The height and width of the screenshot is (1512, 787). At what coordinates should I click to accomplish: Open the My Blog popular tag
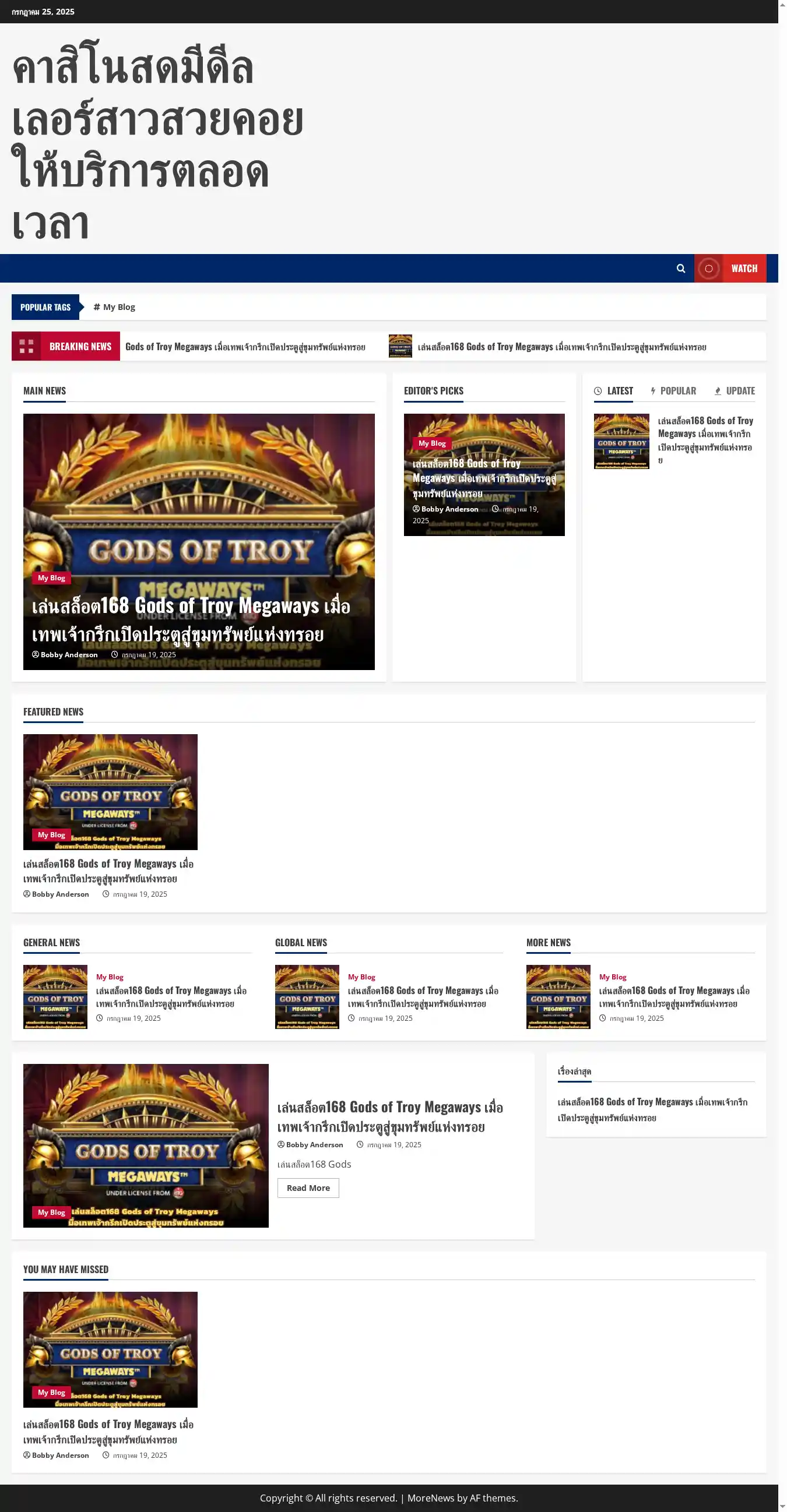pyautogui.click(x=114, y=307)
